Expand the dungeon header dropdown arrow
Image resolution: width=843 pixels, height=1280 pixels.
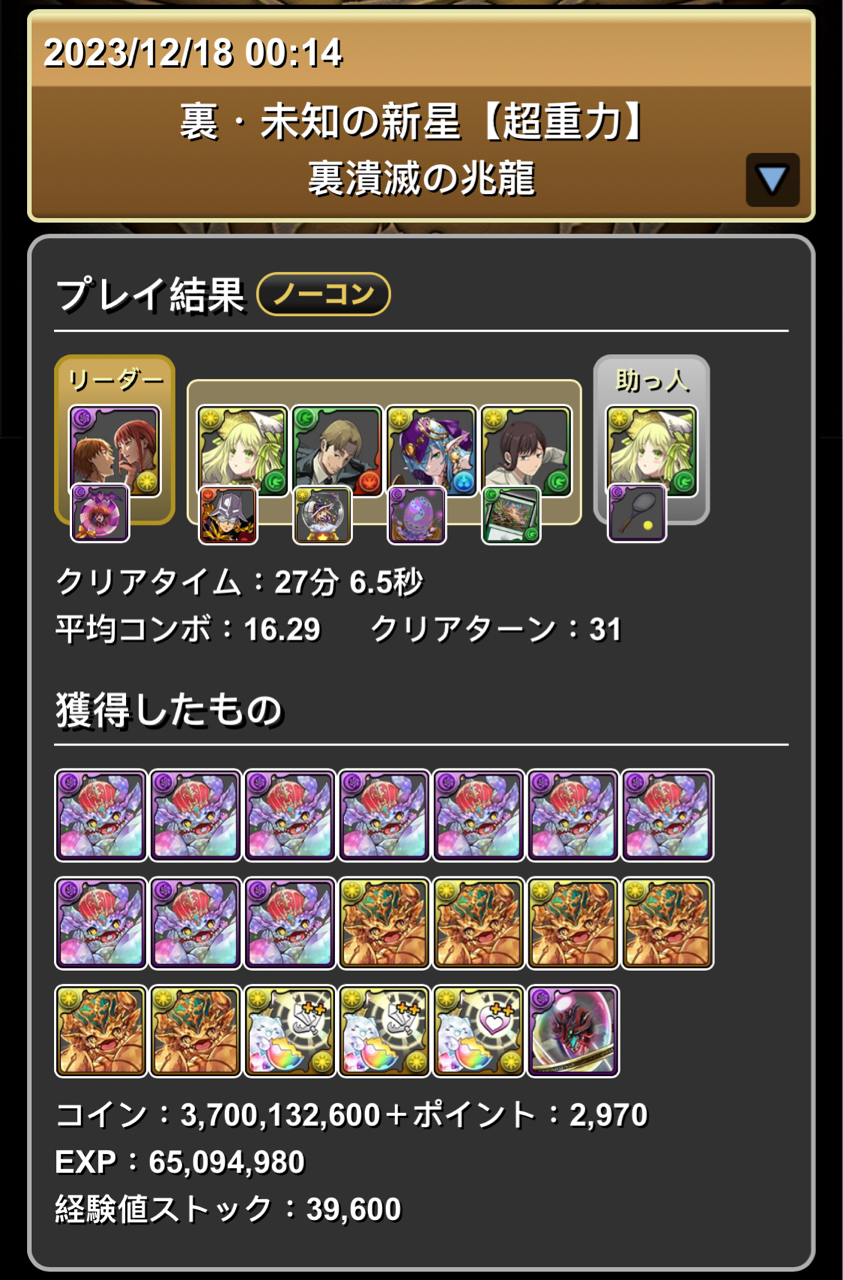[x=772, y=180]
